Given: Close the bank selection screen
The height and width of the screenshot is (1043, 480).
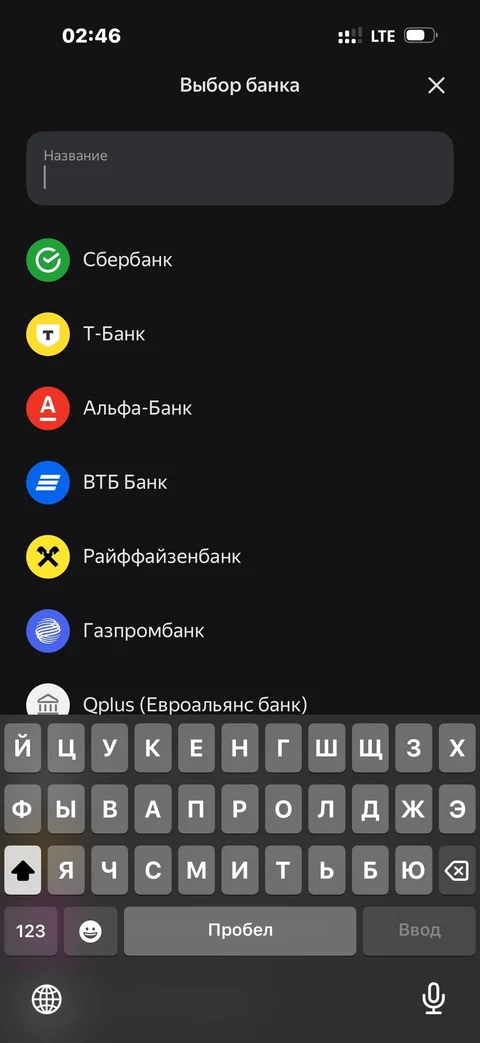Looking at the screenshot, I should pyautogui.click(x=436, y=85).
